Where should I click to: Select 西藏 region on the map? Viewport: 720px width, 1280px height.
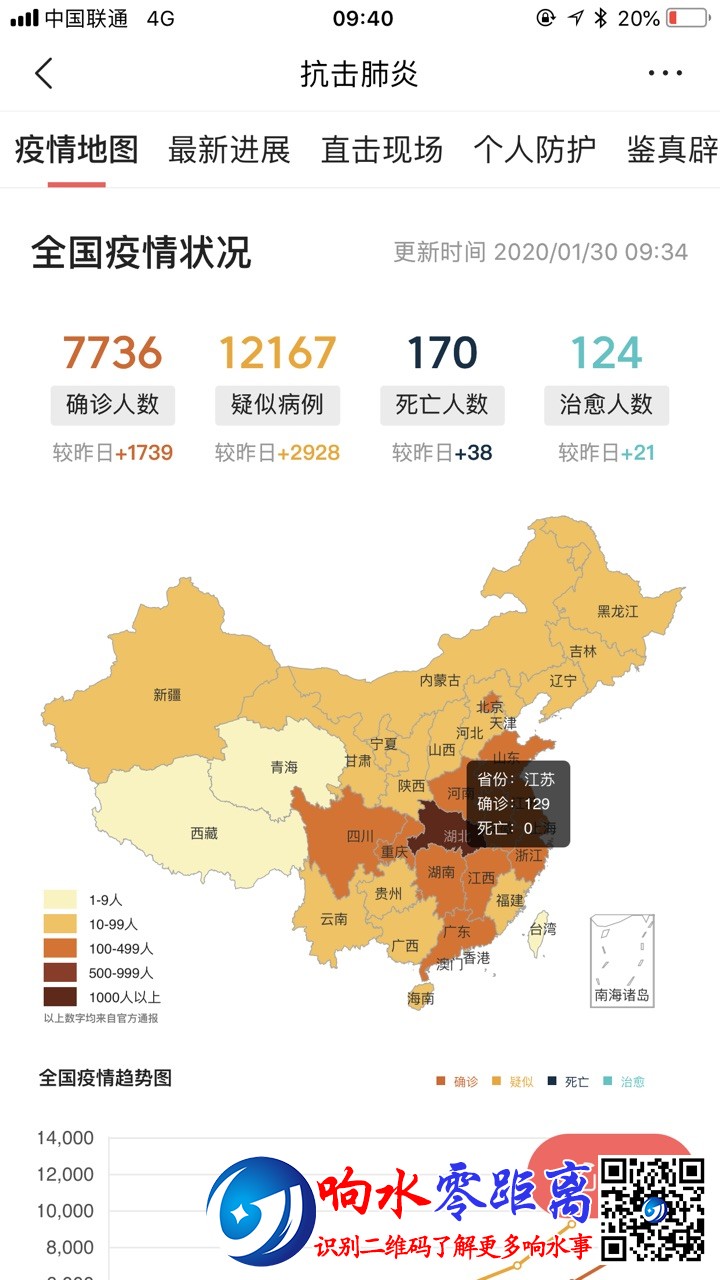tap(203, 832)
